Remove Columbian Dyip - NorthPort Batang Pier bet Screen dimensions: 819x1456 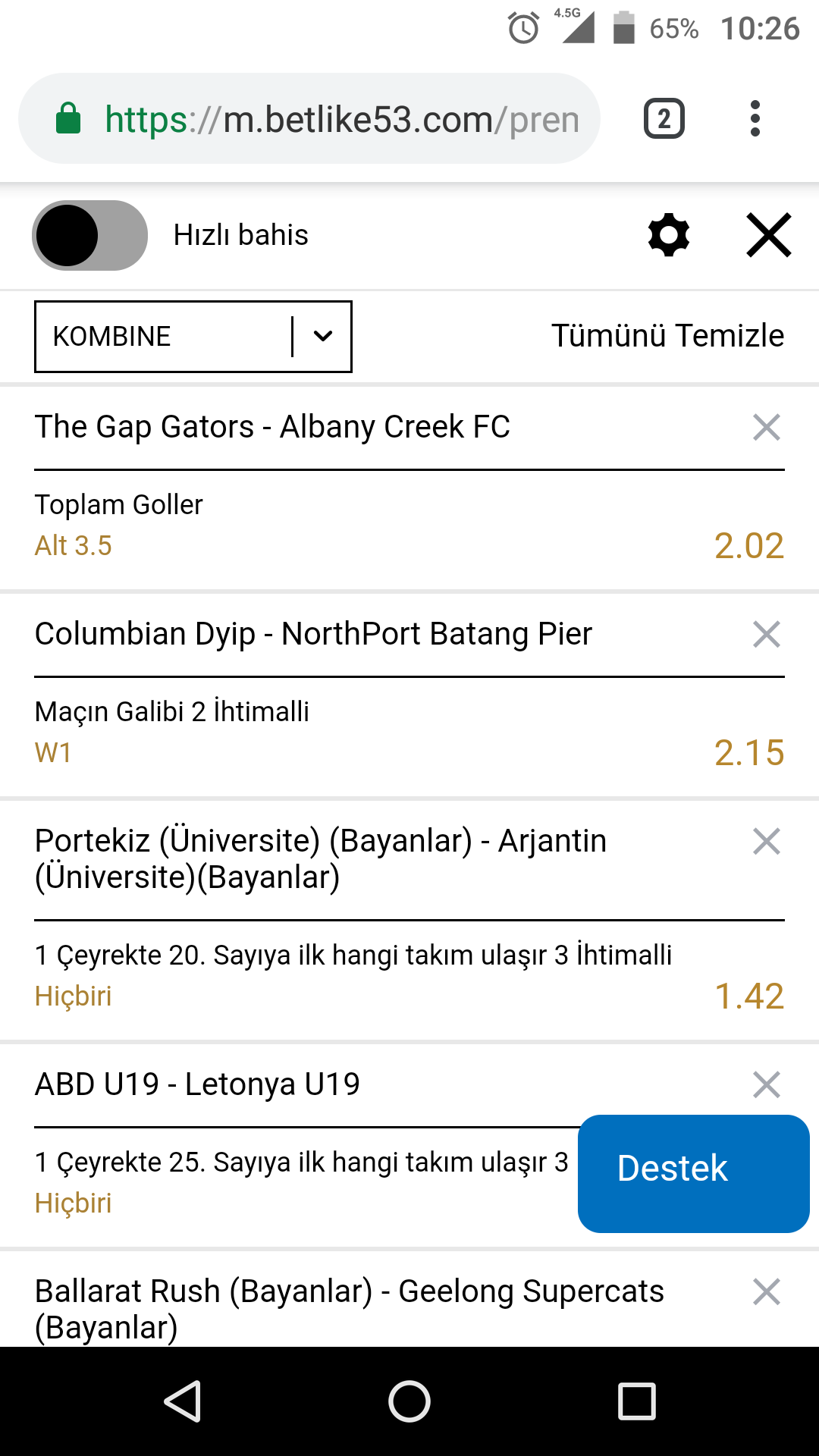[767, 634]
